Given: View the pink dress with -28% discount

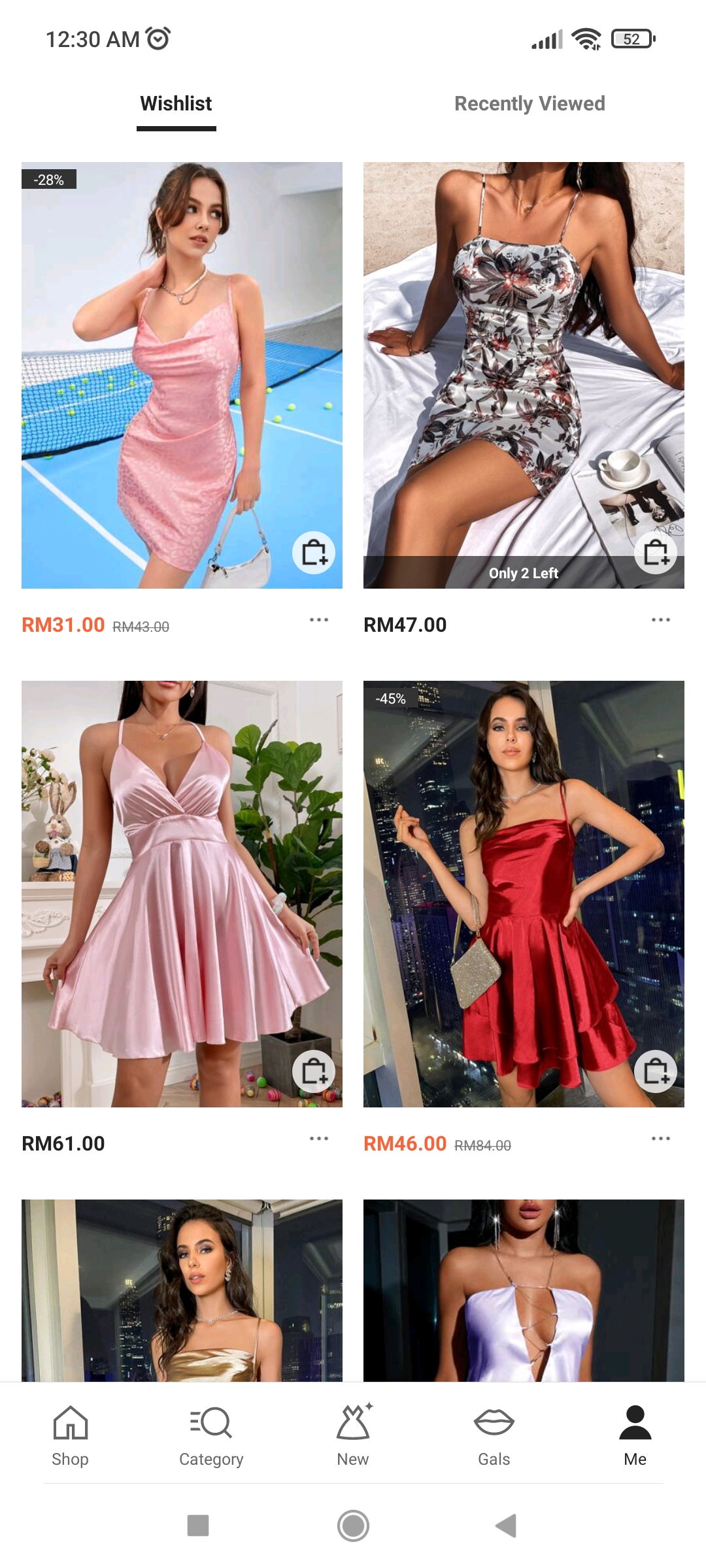Looking at the screenshot, I should click(182, 375).
